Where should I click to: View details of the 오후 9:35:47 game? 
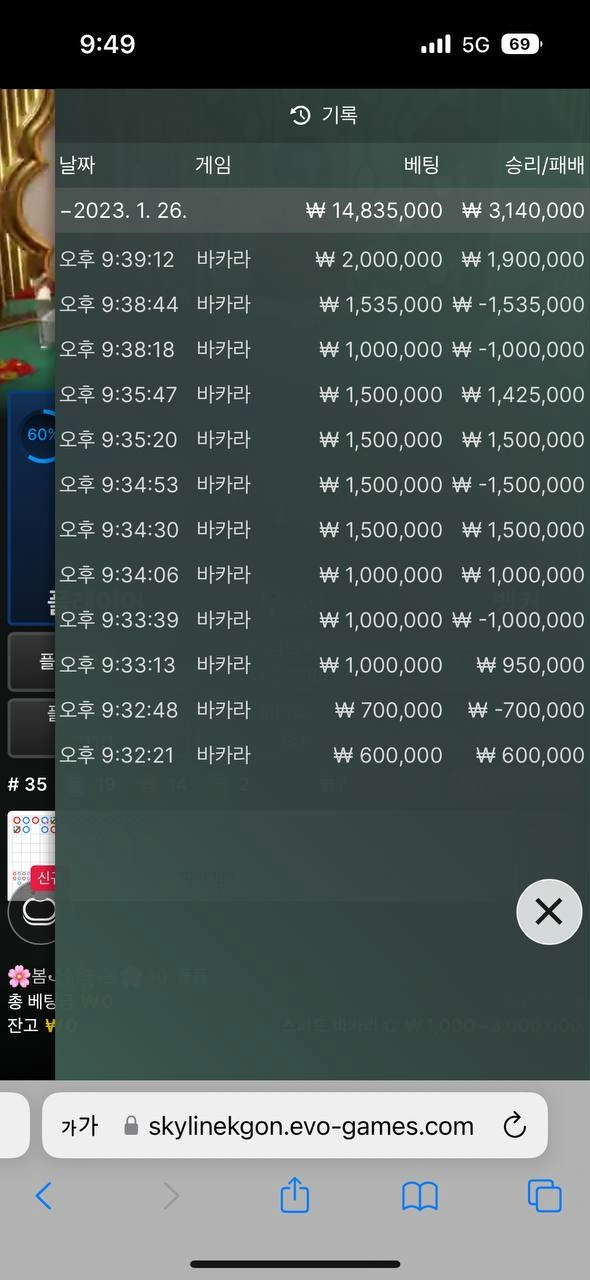click(322, 394)
